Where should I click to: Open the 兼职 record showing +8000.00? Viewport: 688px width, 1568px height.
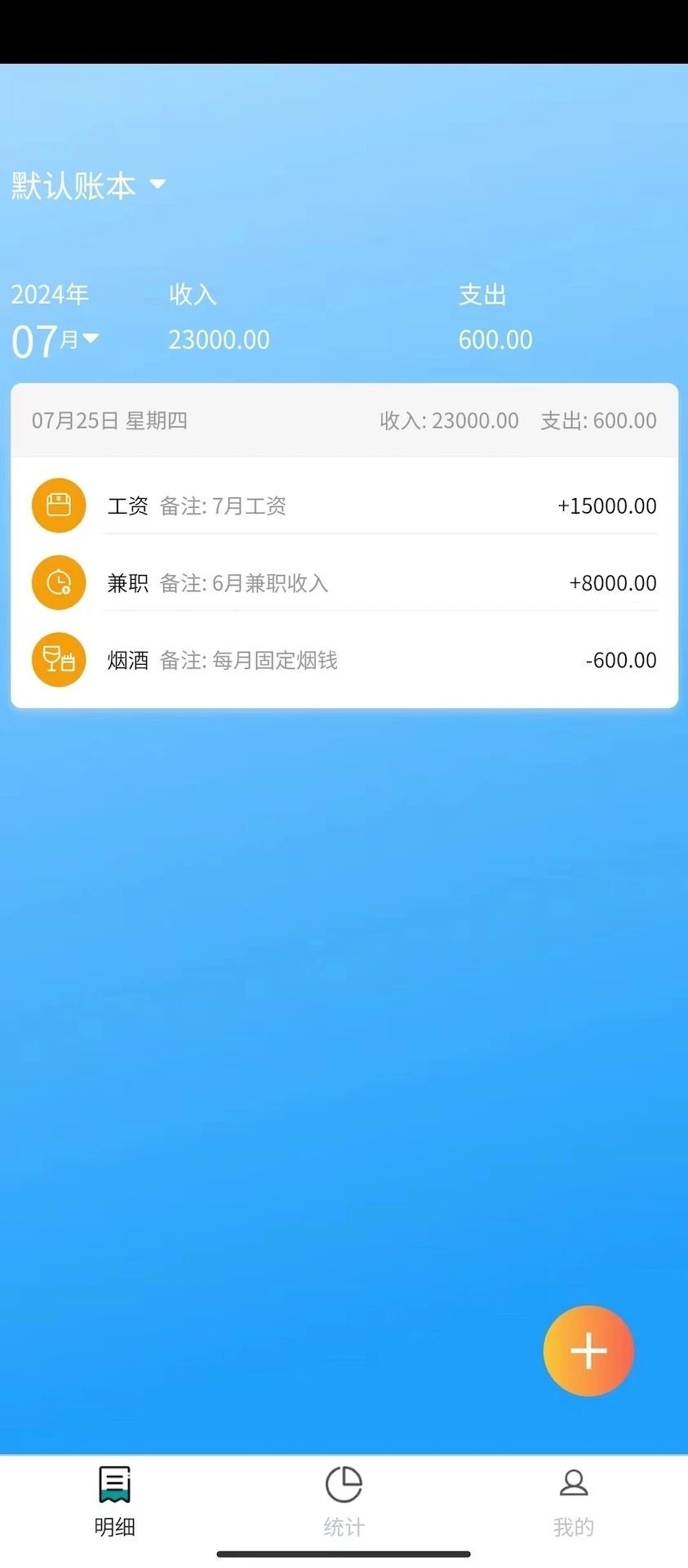[x=343, y=582]
